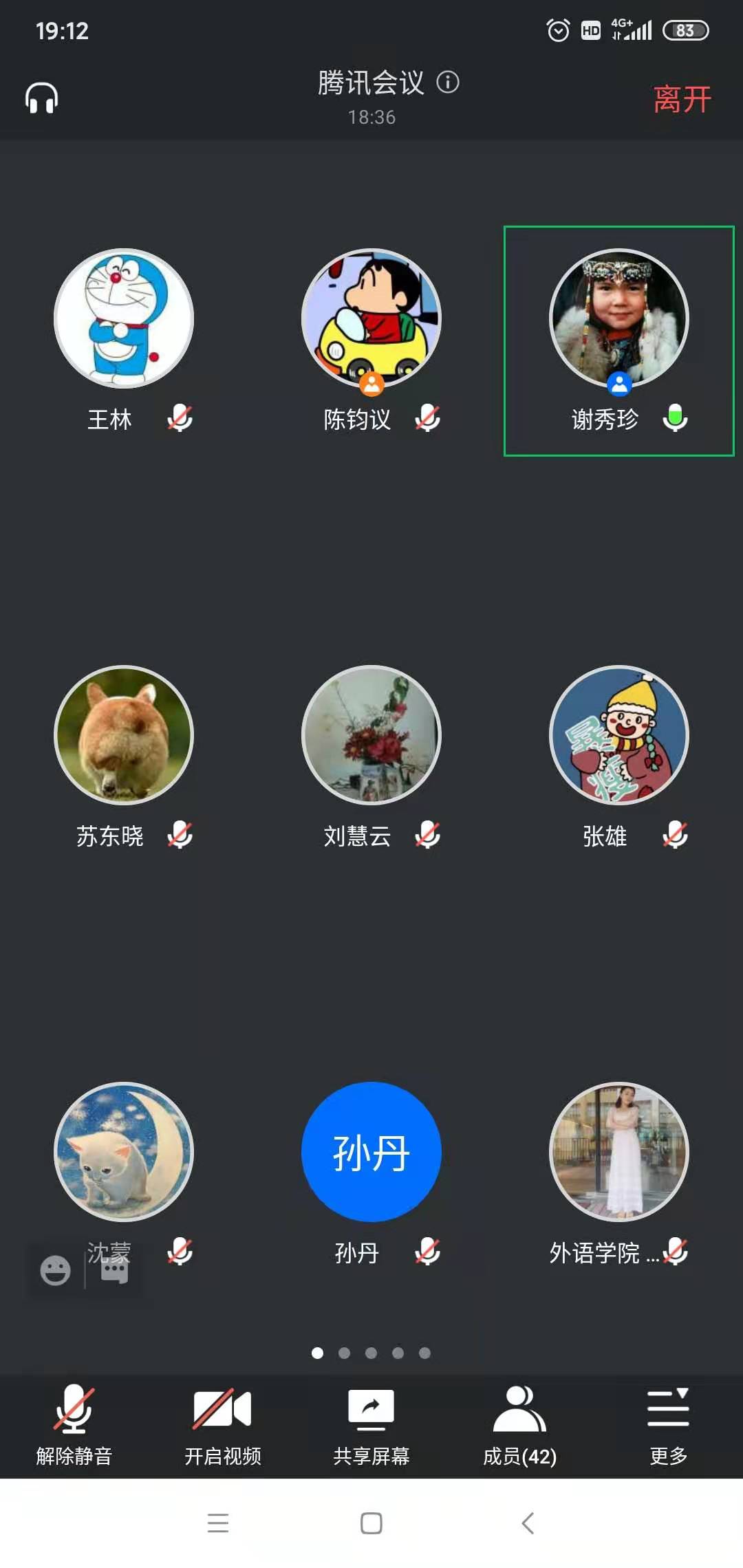This screenshot has width=743, height=1568.
Task: Tap the headphone audio output icon
Action: [x=41, y=98]
